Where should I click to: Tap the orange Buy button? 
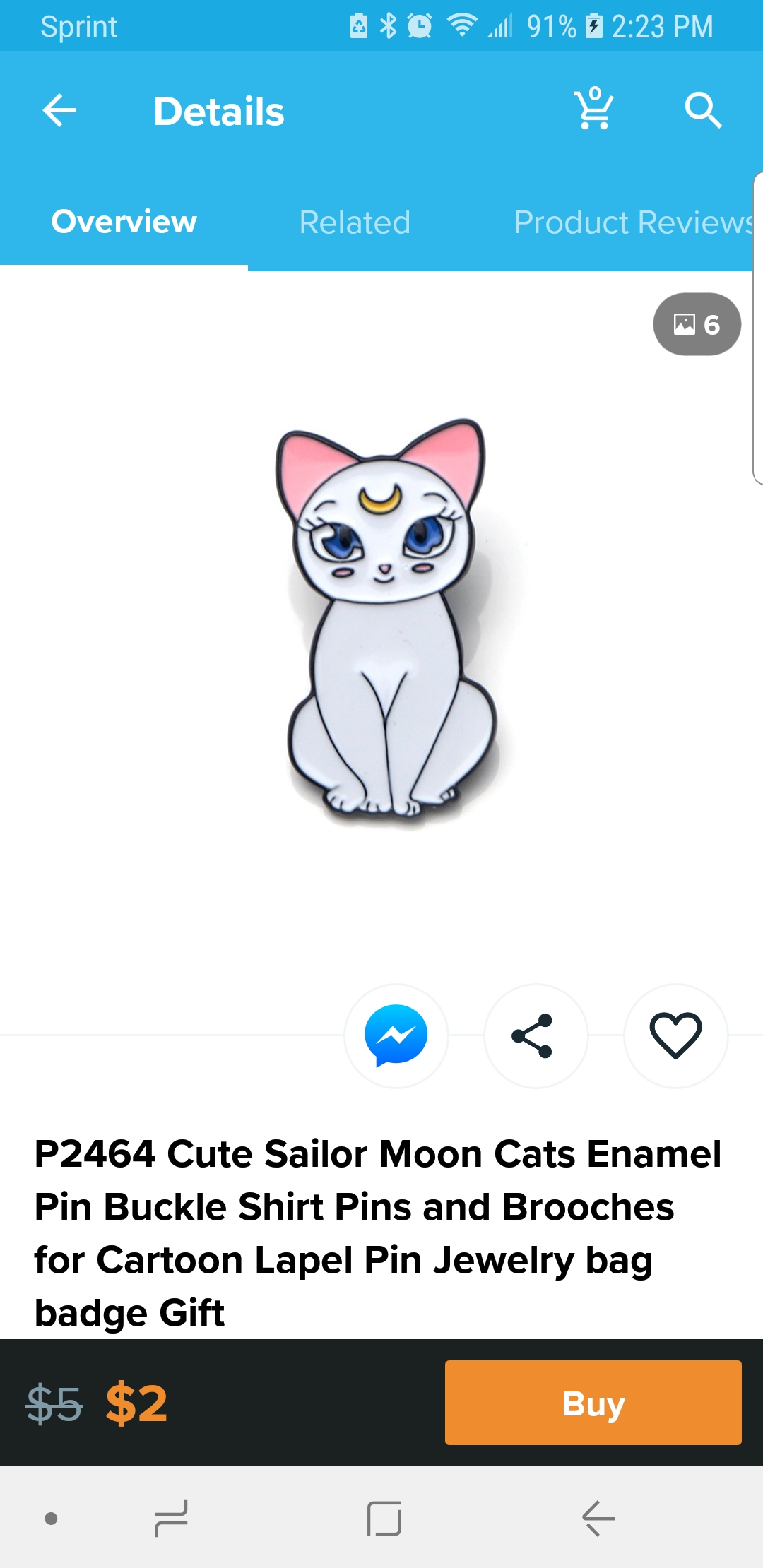pos(593,1403)
